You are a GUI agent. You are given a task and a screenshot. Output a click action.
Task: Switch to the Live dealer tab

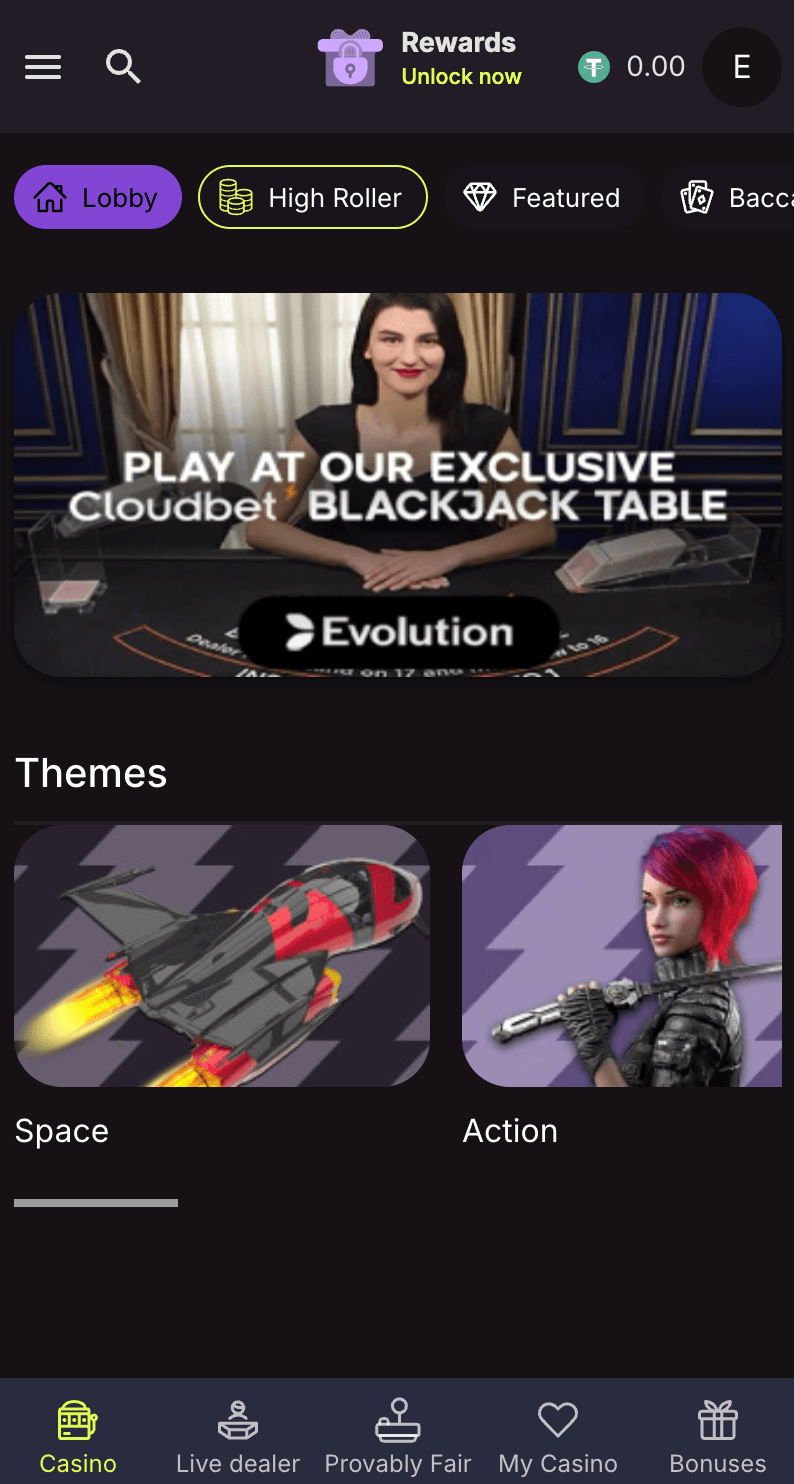pos(238,1436)
